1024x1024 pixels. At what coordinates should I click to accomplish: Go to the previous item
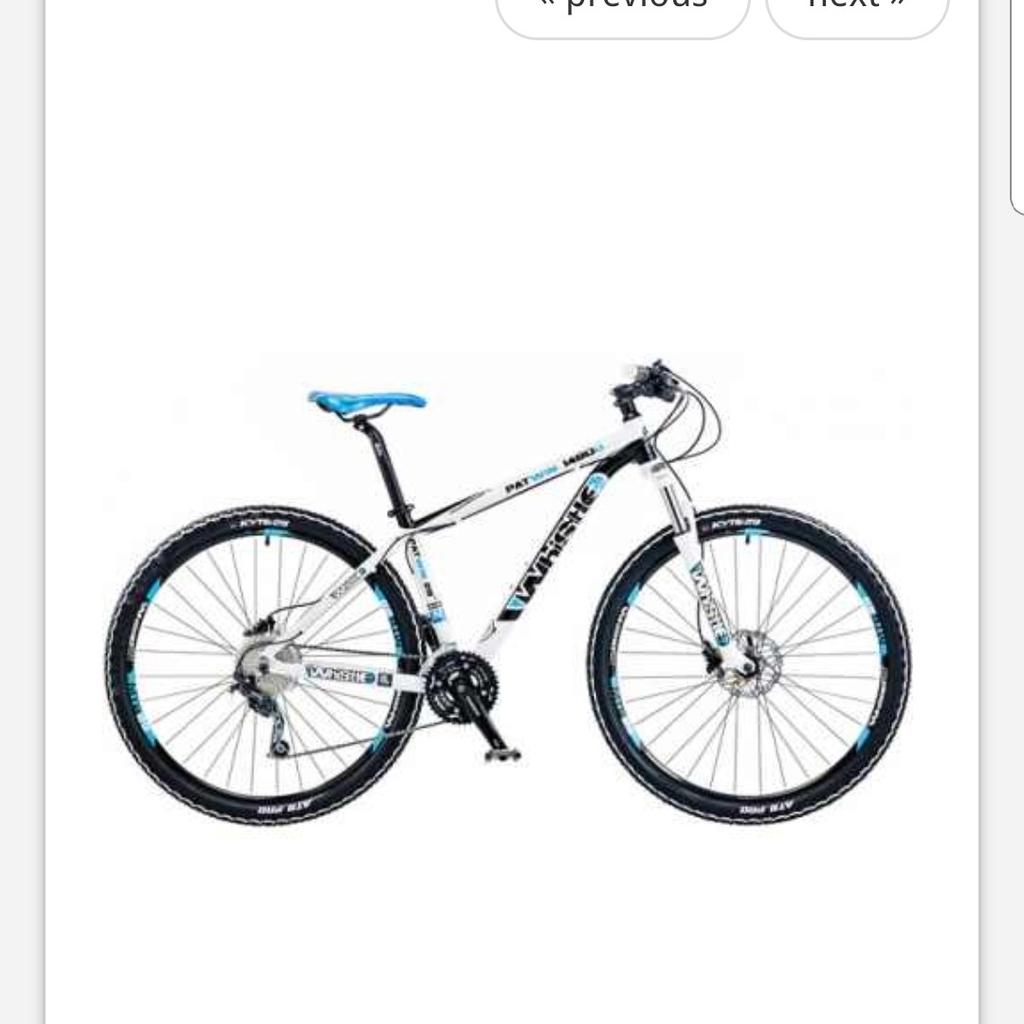(x=622, y=10)
